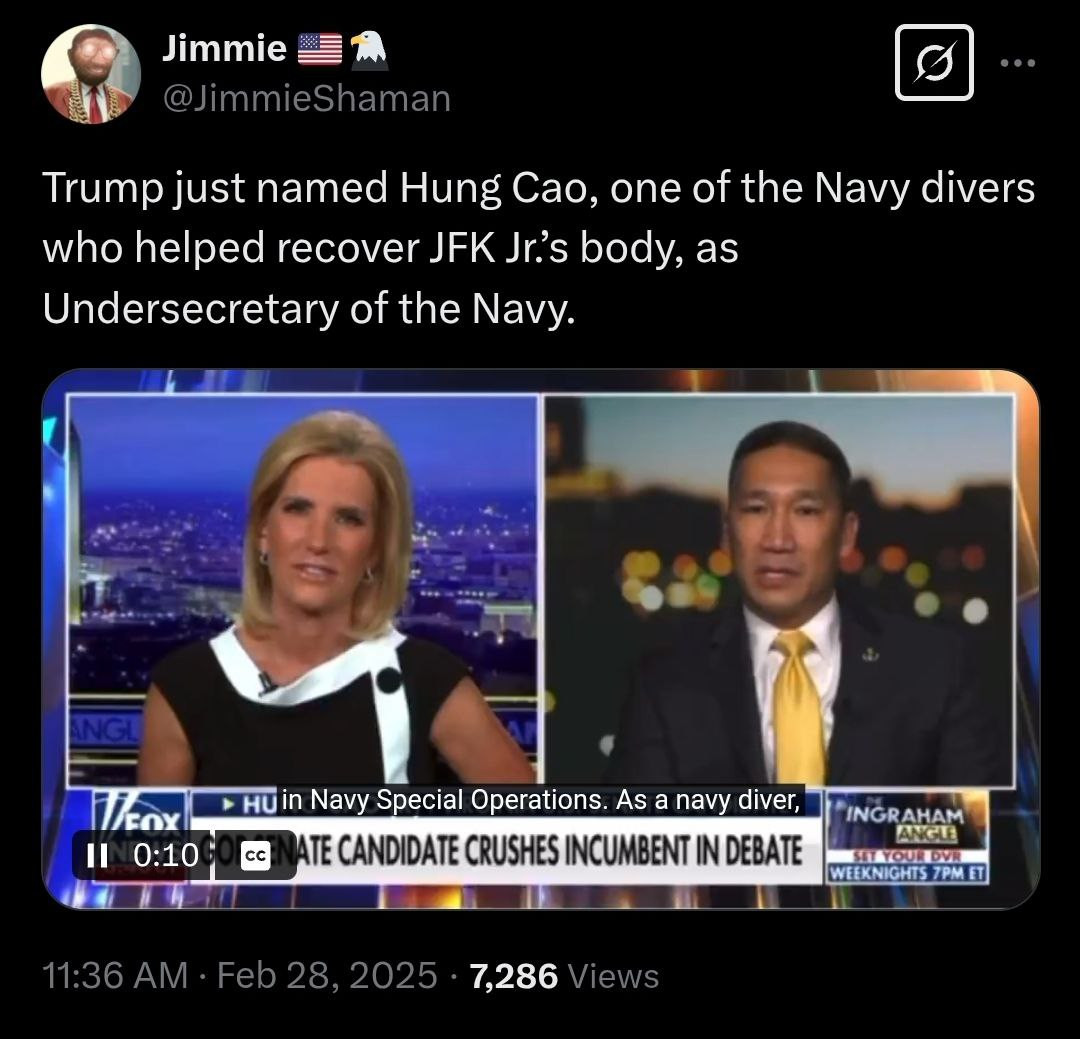Open Jimmie's profile picture
This screenshot has width=1080, height=1039.
(x=90, y=74)
